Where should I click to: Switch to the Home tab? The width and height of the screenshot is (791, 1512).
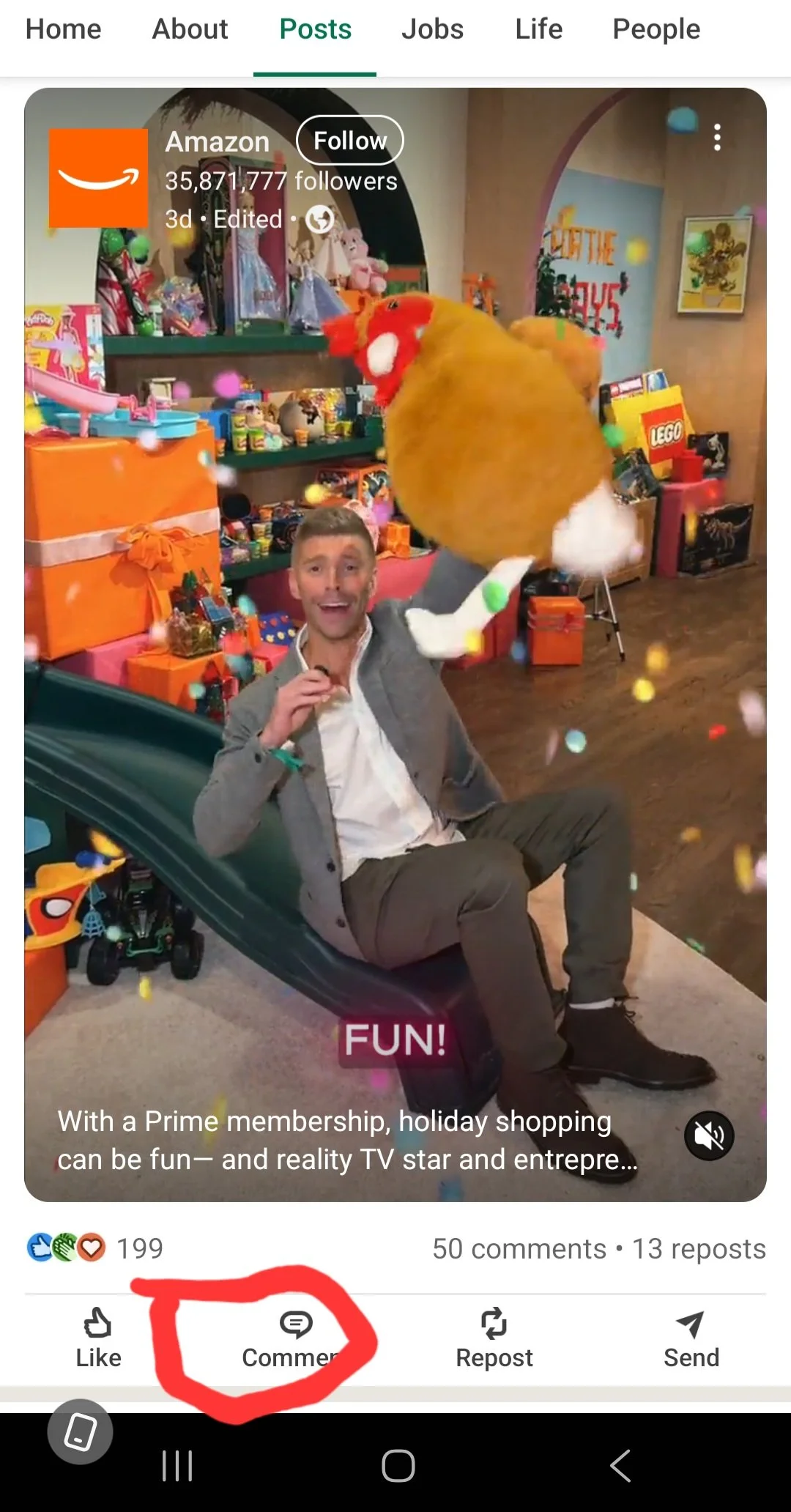[x=63, y=29]
